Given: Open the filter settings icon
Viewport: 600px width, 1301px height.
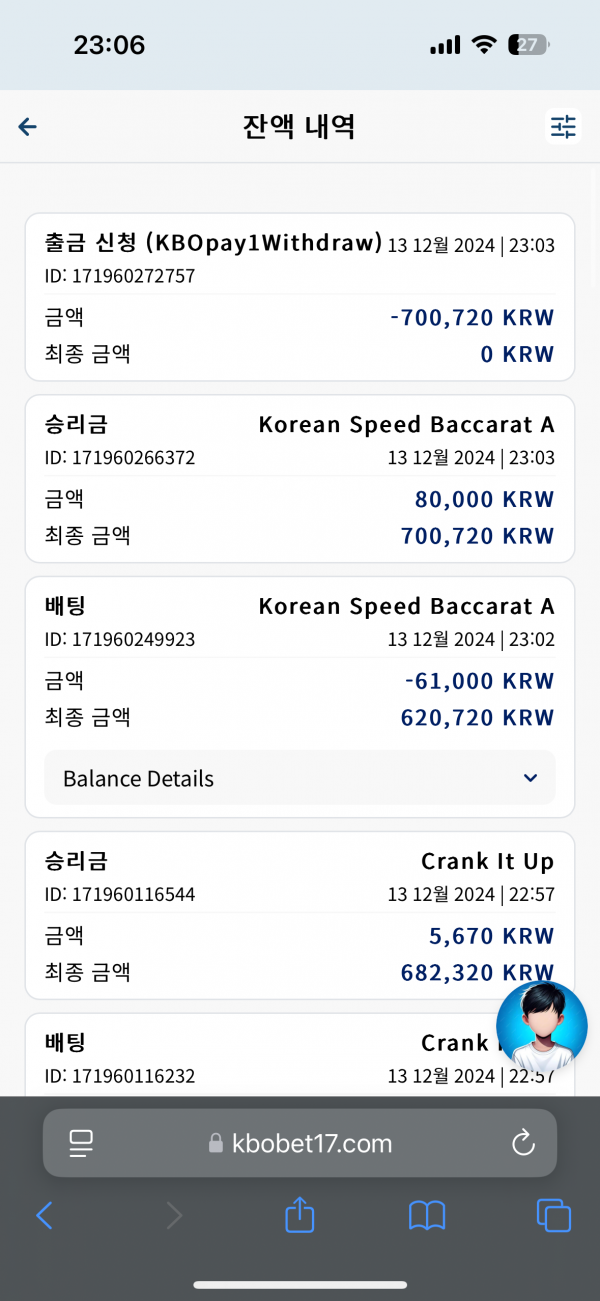Looking at the screenshot, I should tap(564, 126).
